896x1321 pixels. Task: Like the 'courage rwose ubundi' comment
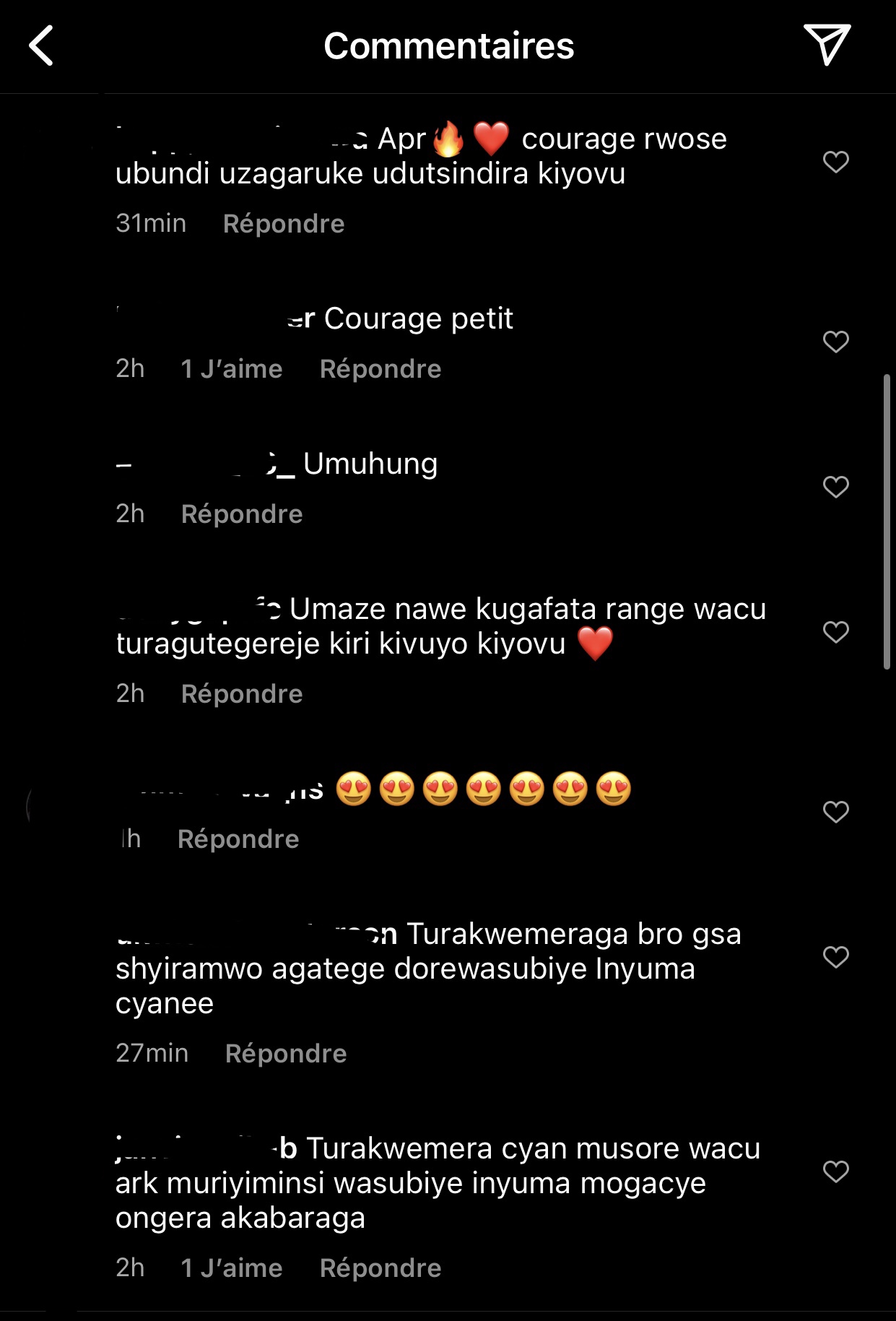pos(835,162)
